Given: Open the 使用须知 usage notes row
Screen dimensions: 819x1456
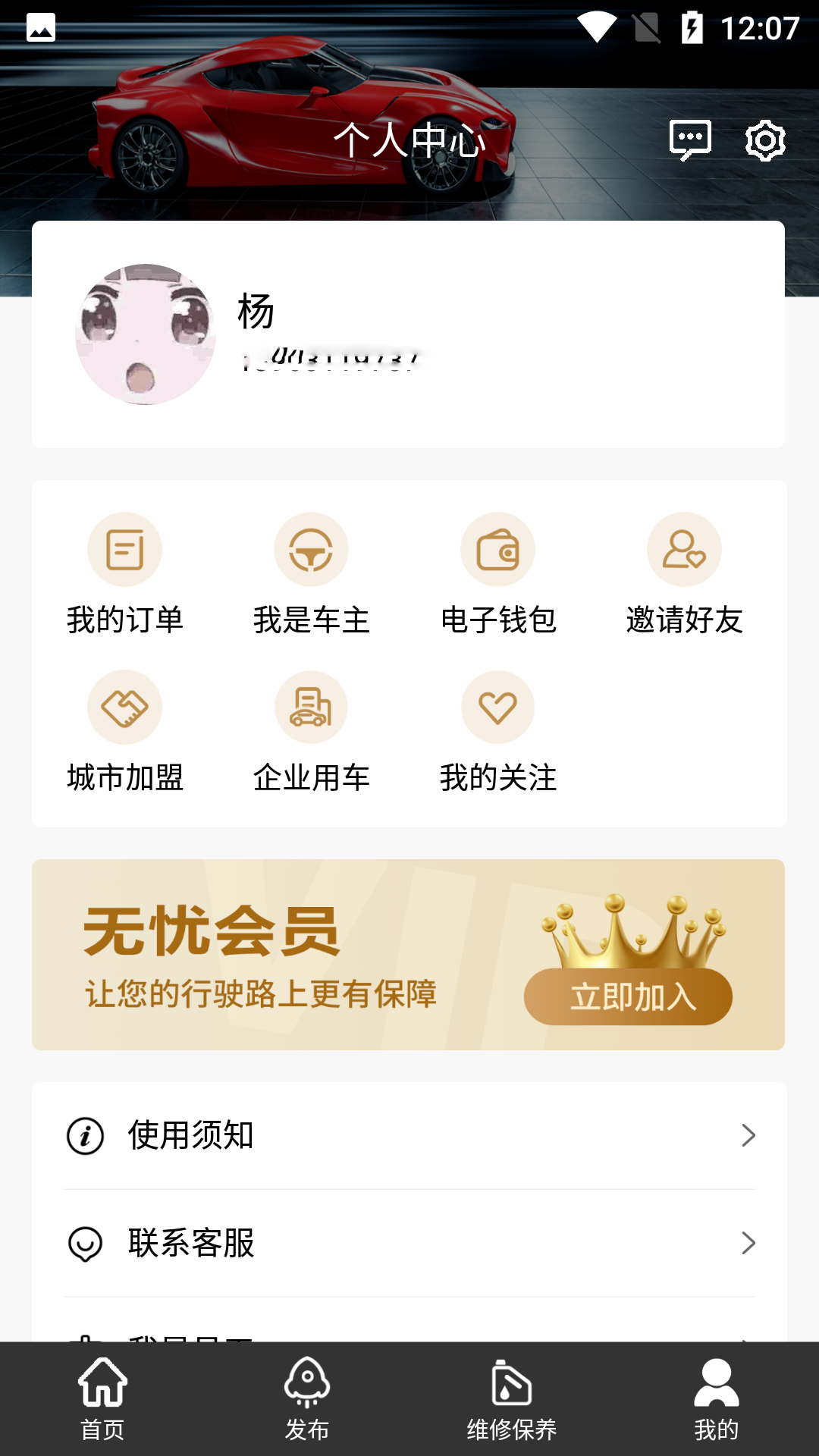Looking at the screenshot, I should point(409,1135).
